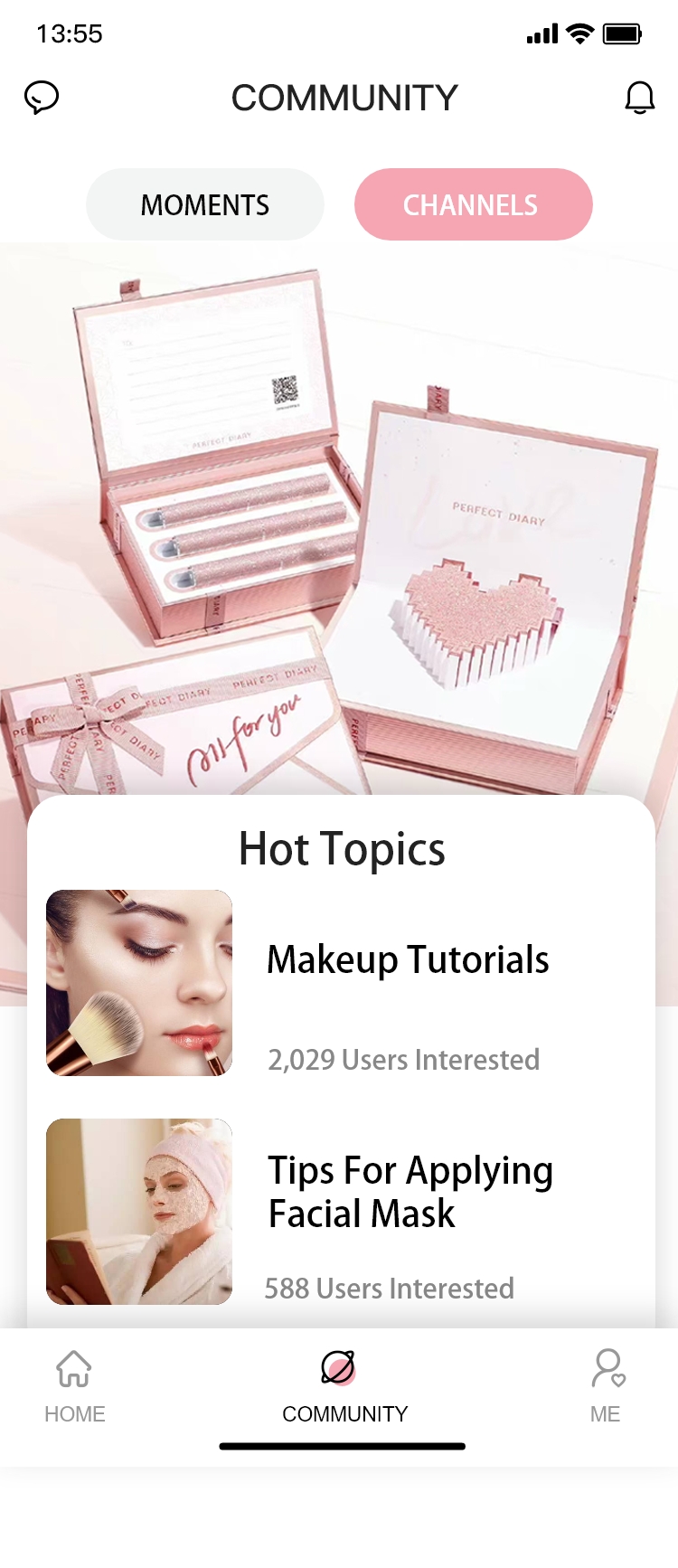Switch to the Moments tab
This screenshot has width=678, height=1568.
[205, 205]
